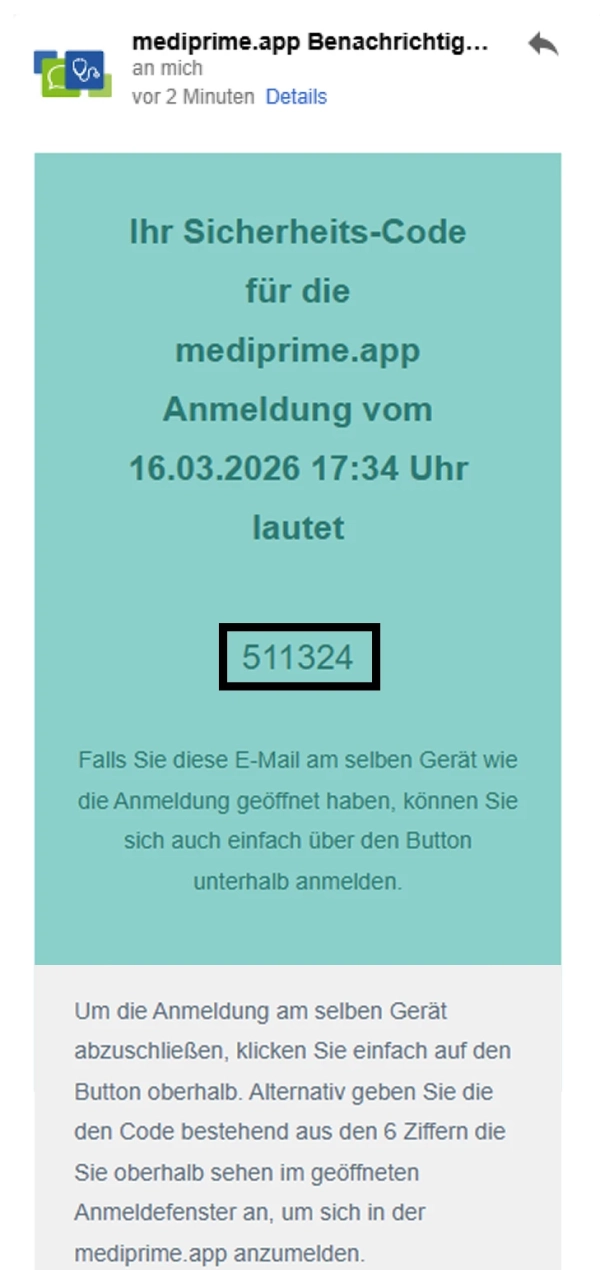Reply to the mediprime.app email
The height and width of the screenshot is (1270, 600).
[543, 44]
